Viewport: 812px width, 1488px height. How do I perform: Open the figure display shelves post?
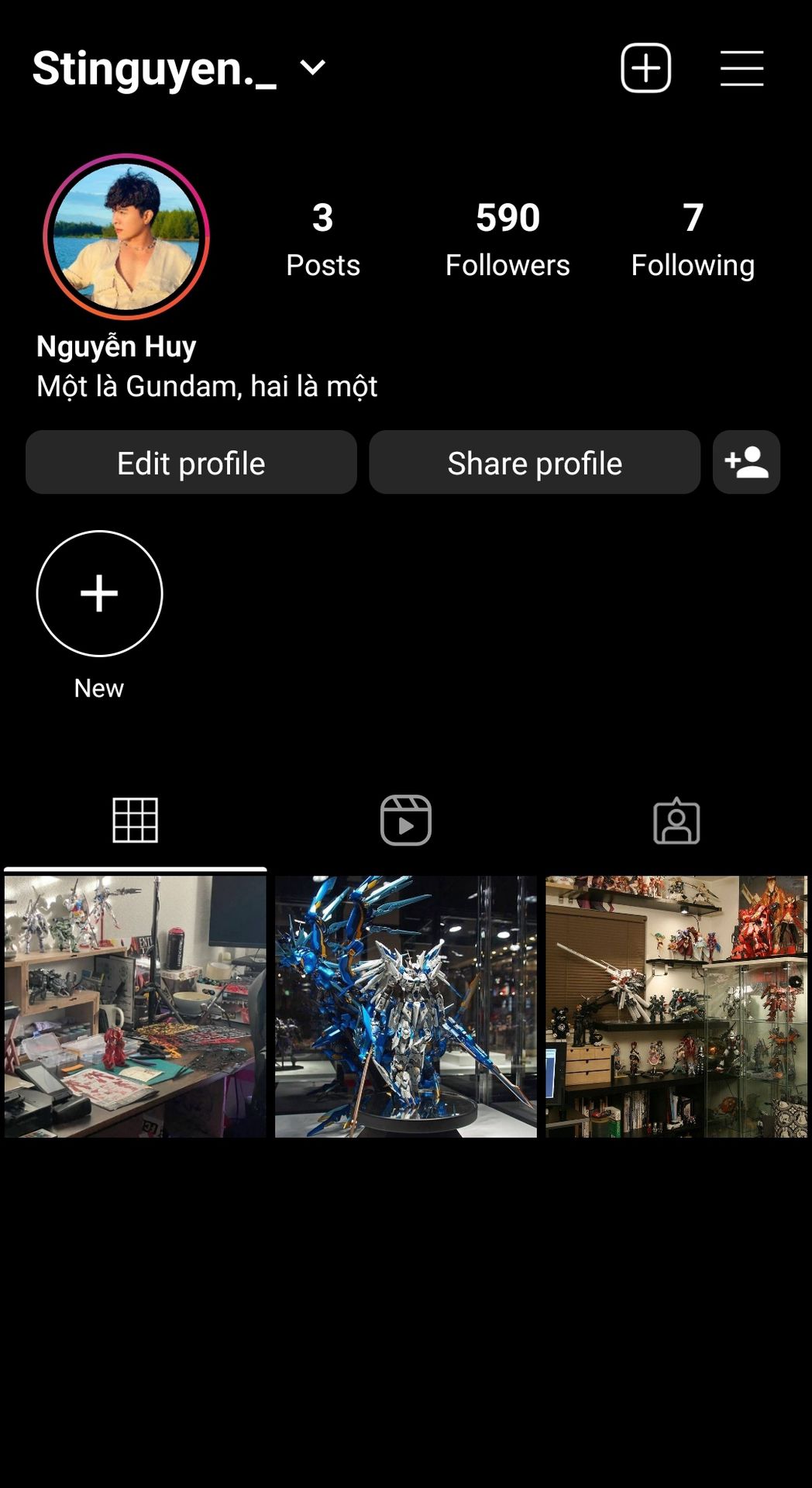point(676,1006)
